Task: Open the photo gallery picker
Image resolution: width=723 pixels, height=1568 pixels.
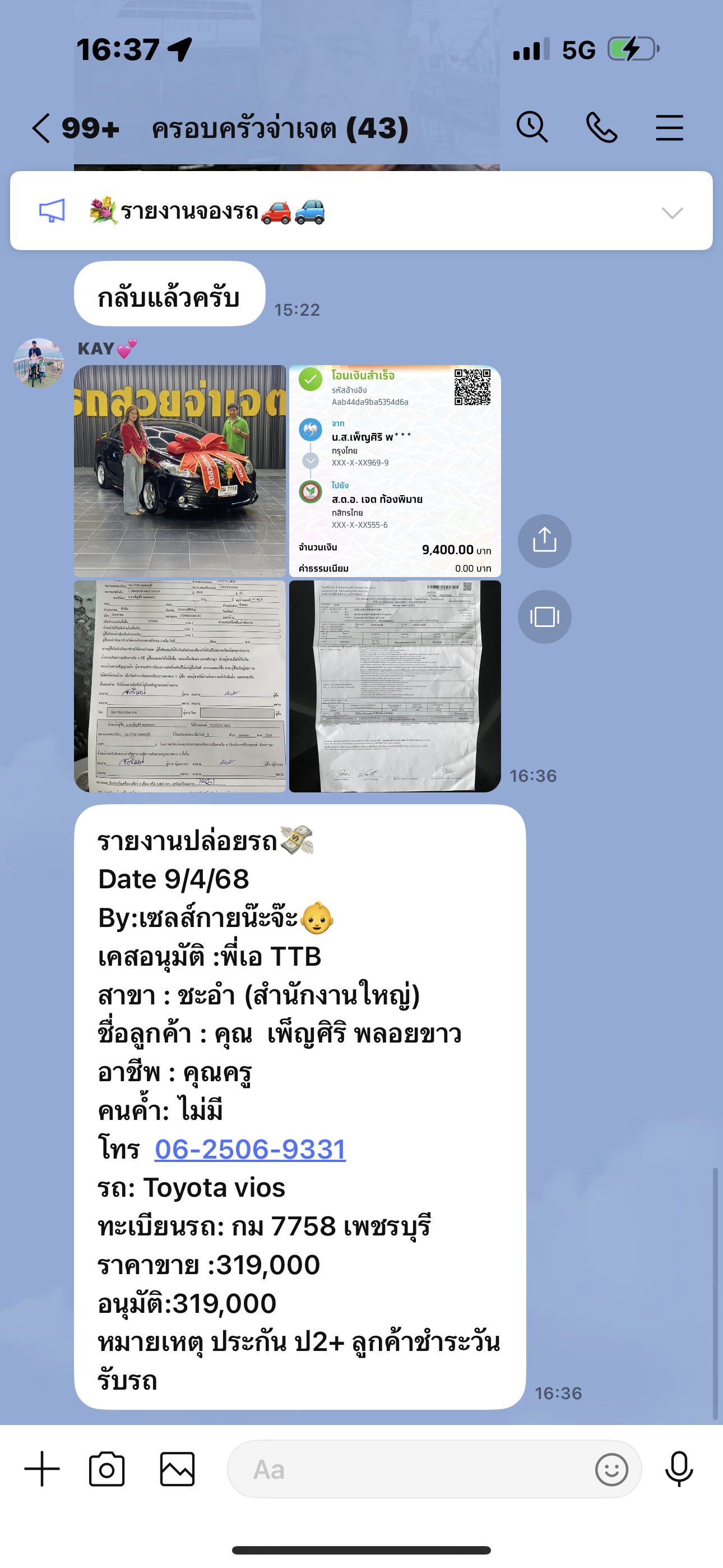Action: 177,1469
